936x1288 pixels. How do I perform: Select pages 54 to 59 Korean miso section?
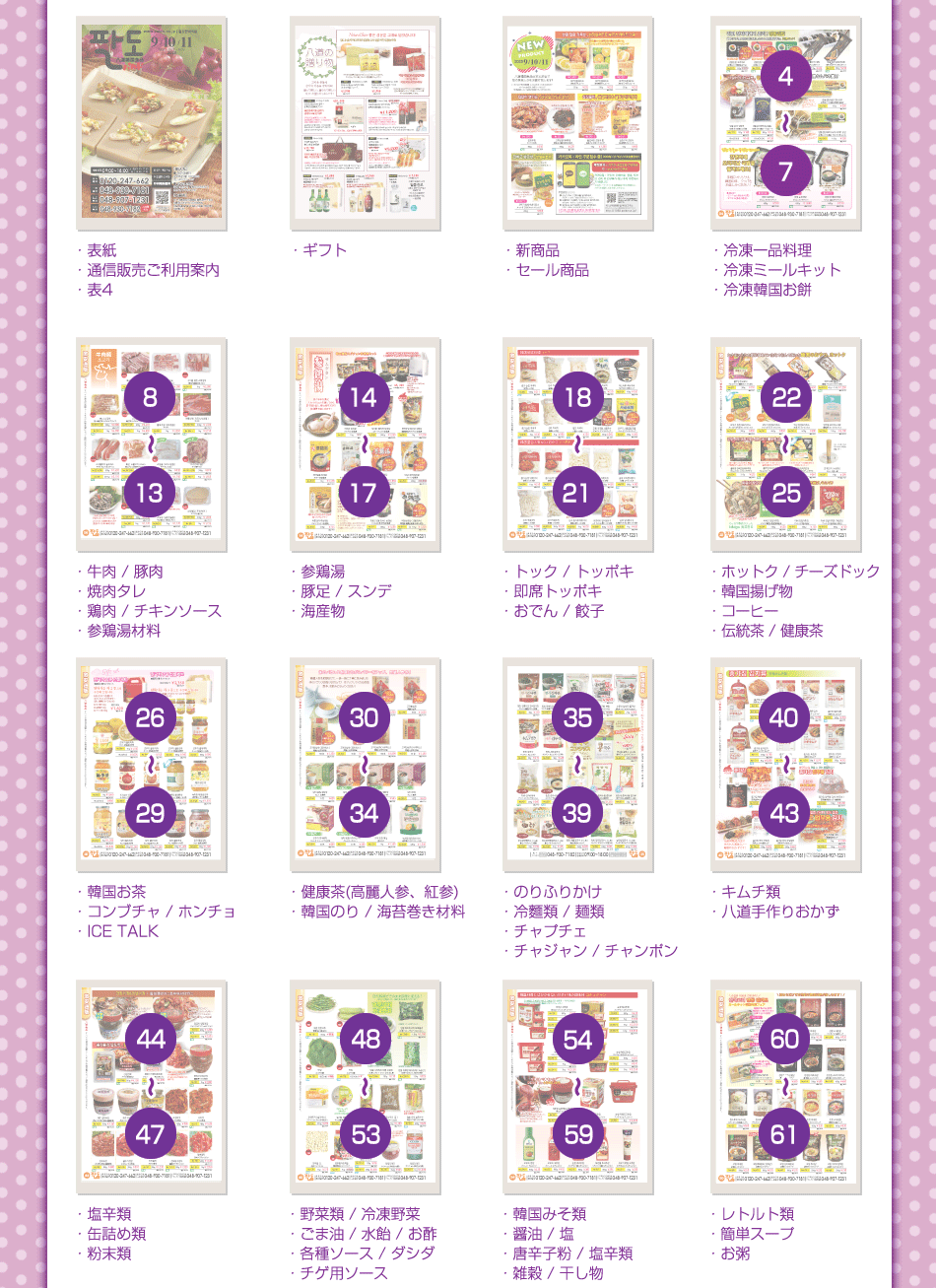577,1086
